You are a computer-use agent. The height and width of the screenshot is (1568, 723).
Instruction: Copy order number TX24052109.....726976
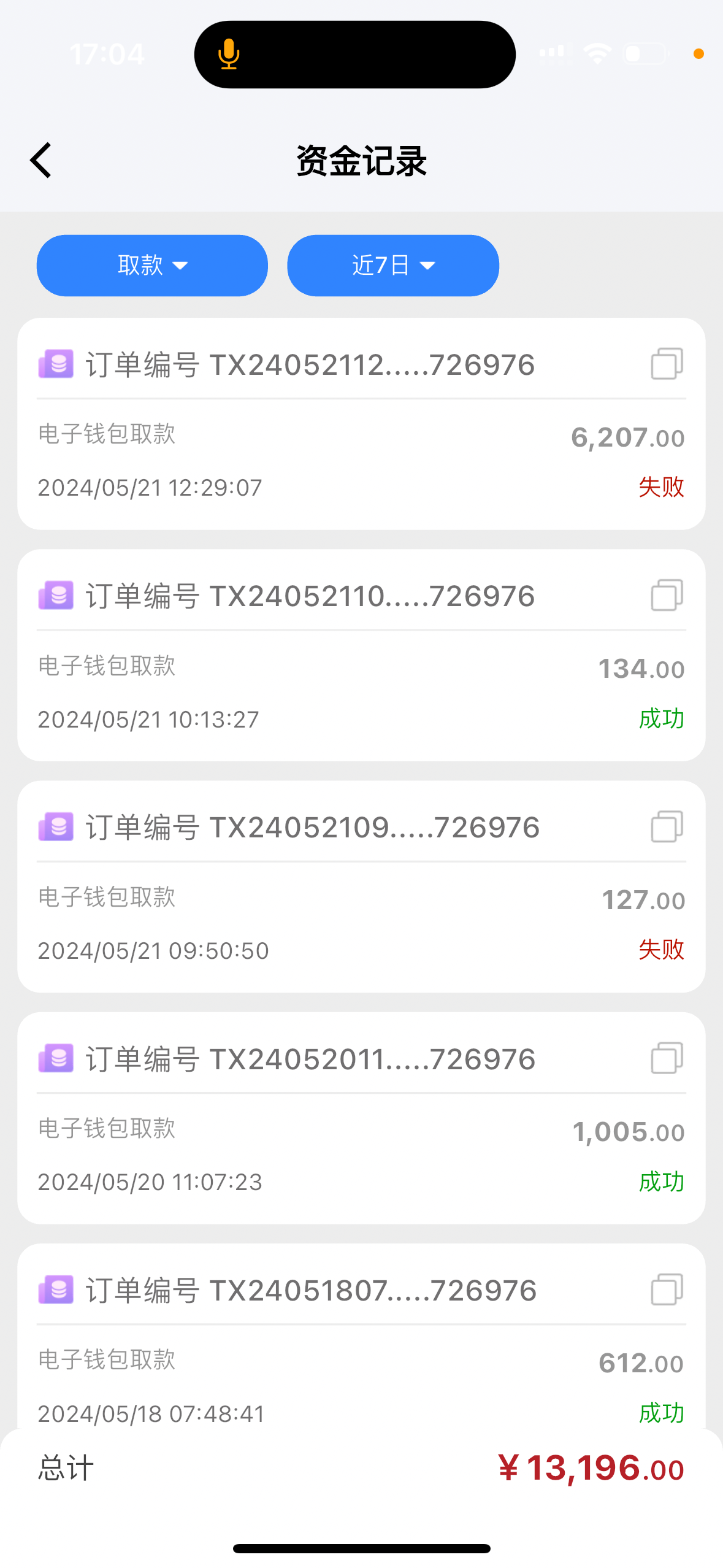(x=667, y=826)
